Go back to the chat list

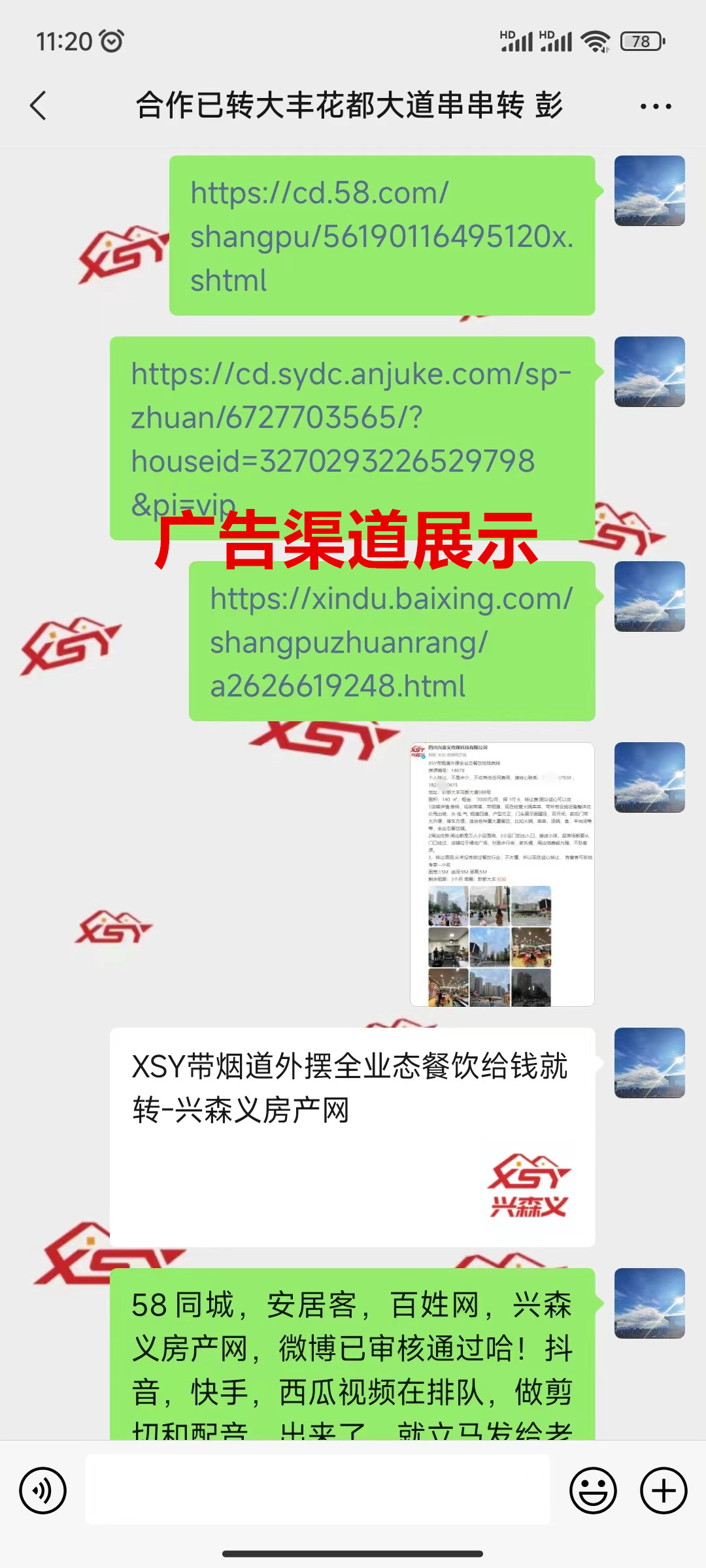coord(39,106)
